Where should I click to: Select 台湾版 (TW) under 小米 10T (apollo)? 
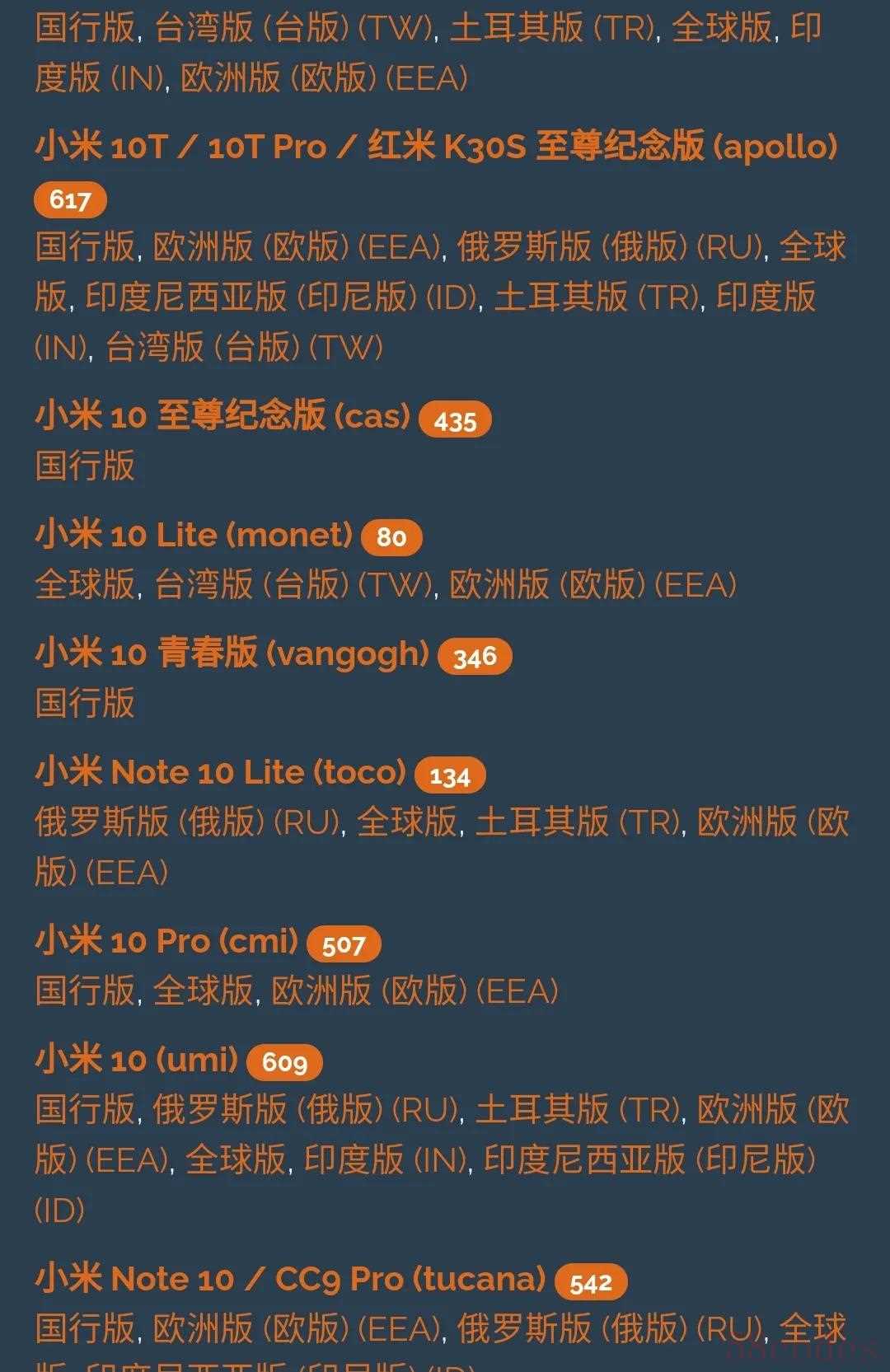point(244,347)
